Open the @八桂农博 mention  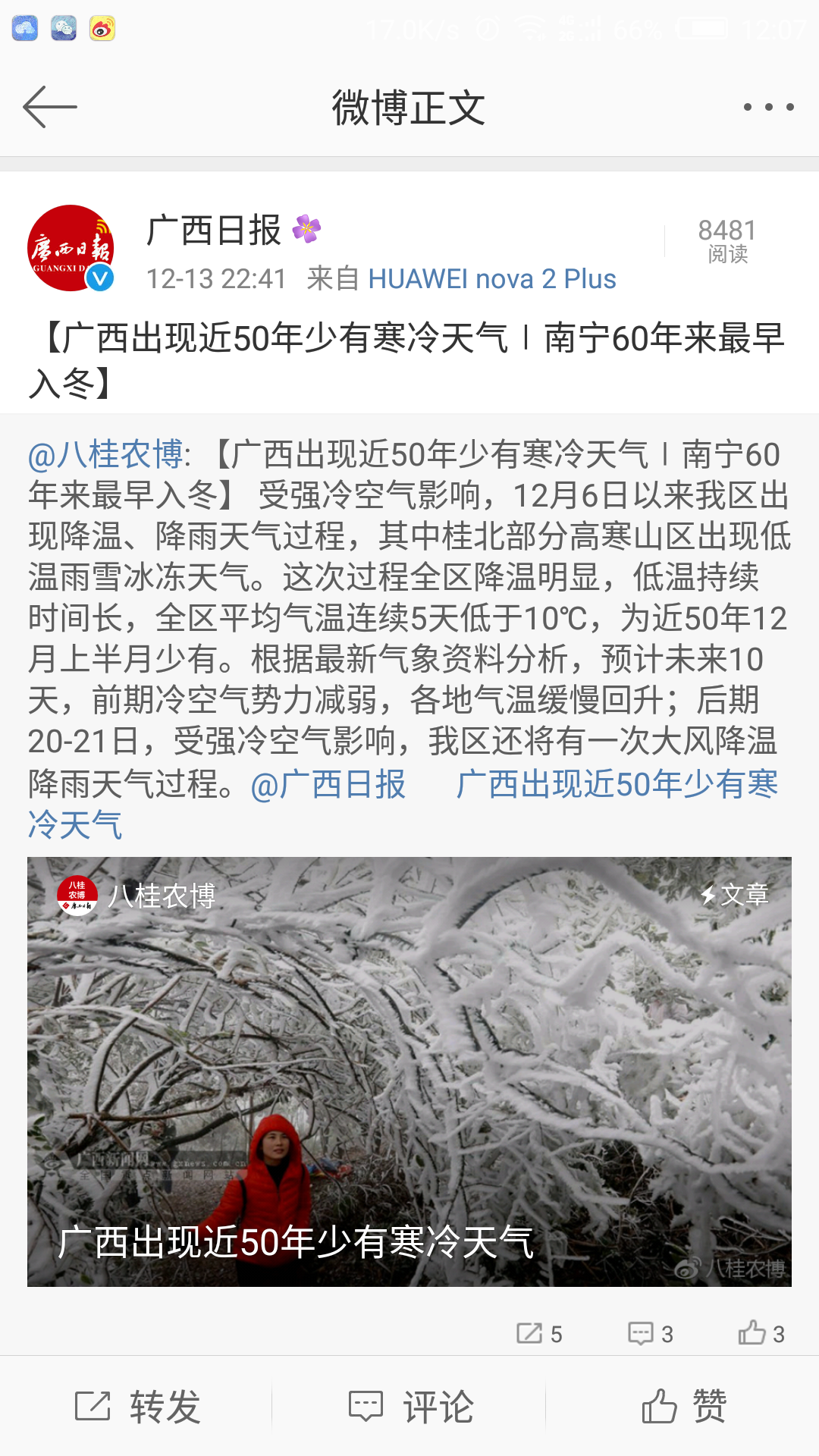[x=105, y=454]
